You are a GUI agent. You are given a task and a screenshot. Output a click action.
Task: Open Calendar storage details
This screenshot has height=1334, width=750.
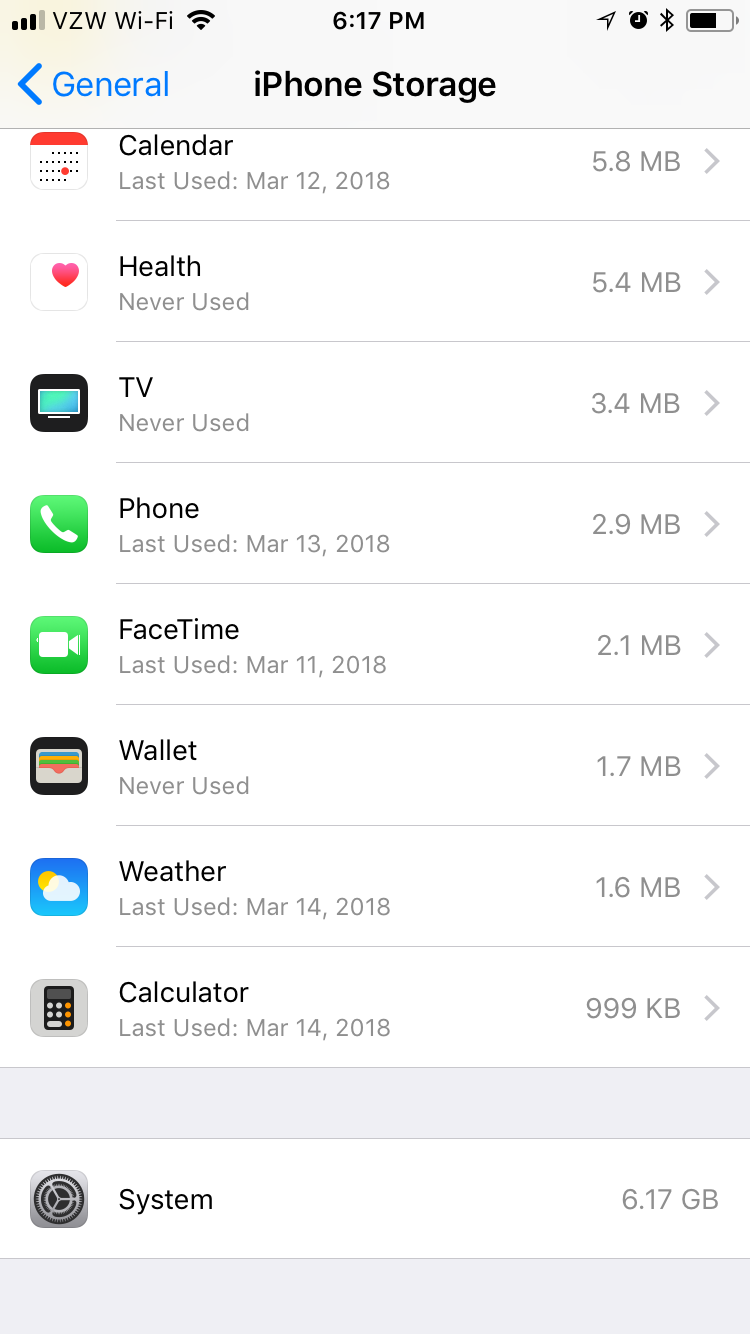point(375,163)
